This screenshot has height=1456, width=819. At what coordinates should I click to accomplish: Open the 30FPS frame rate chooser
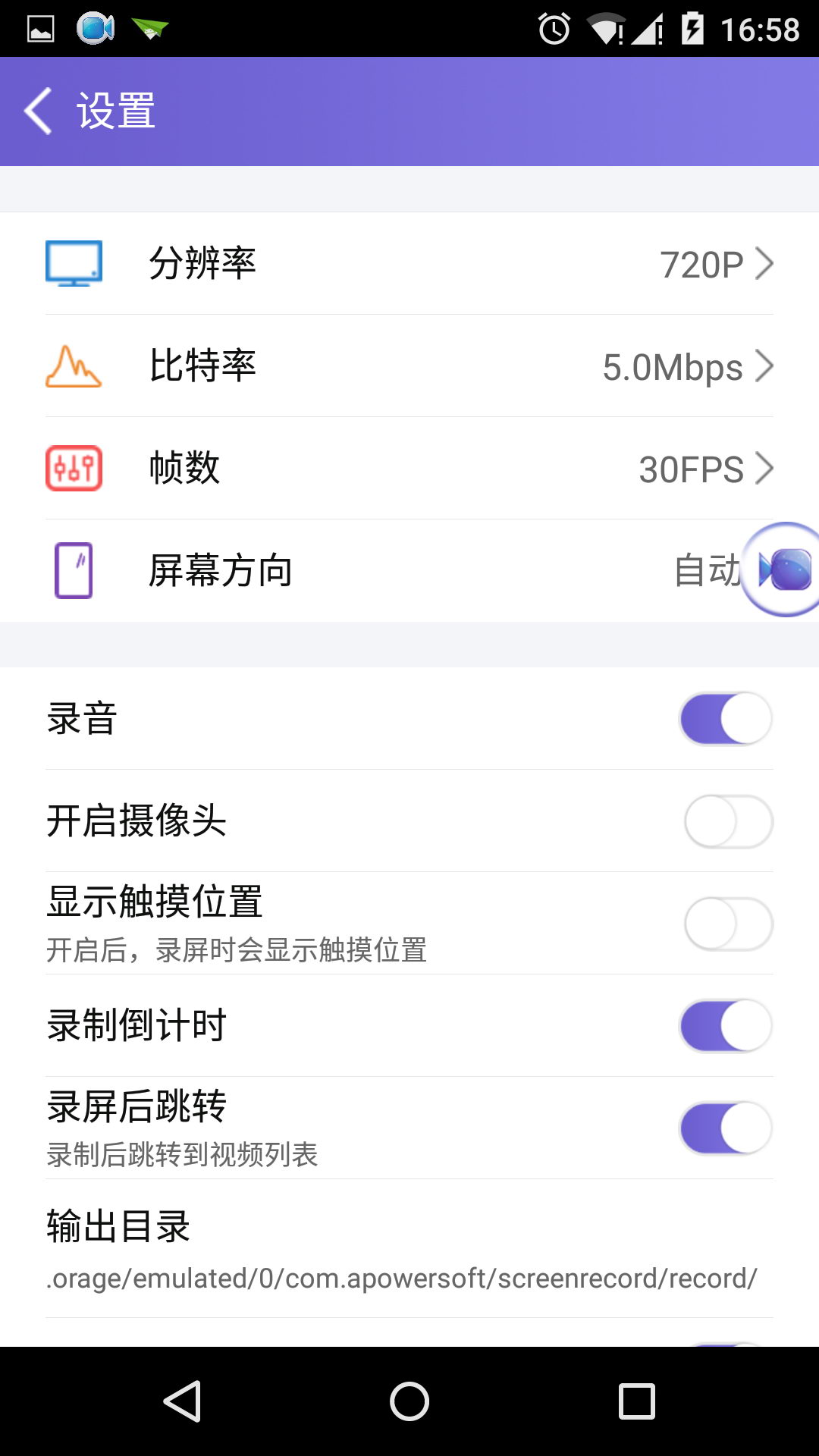(690, 469)
